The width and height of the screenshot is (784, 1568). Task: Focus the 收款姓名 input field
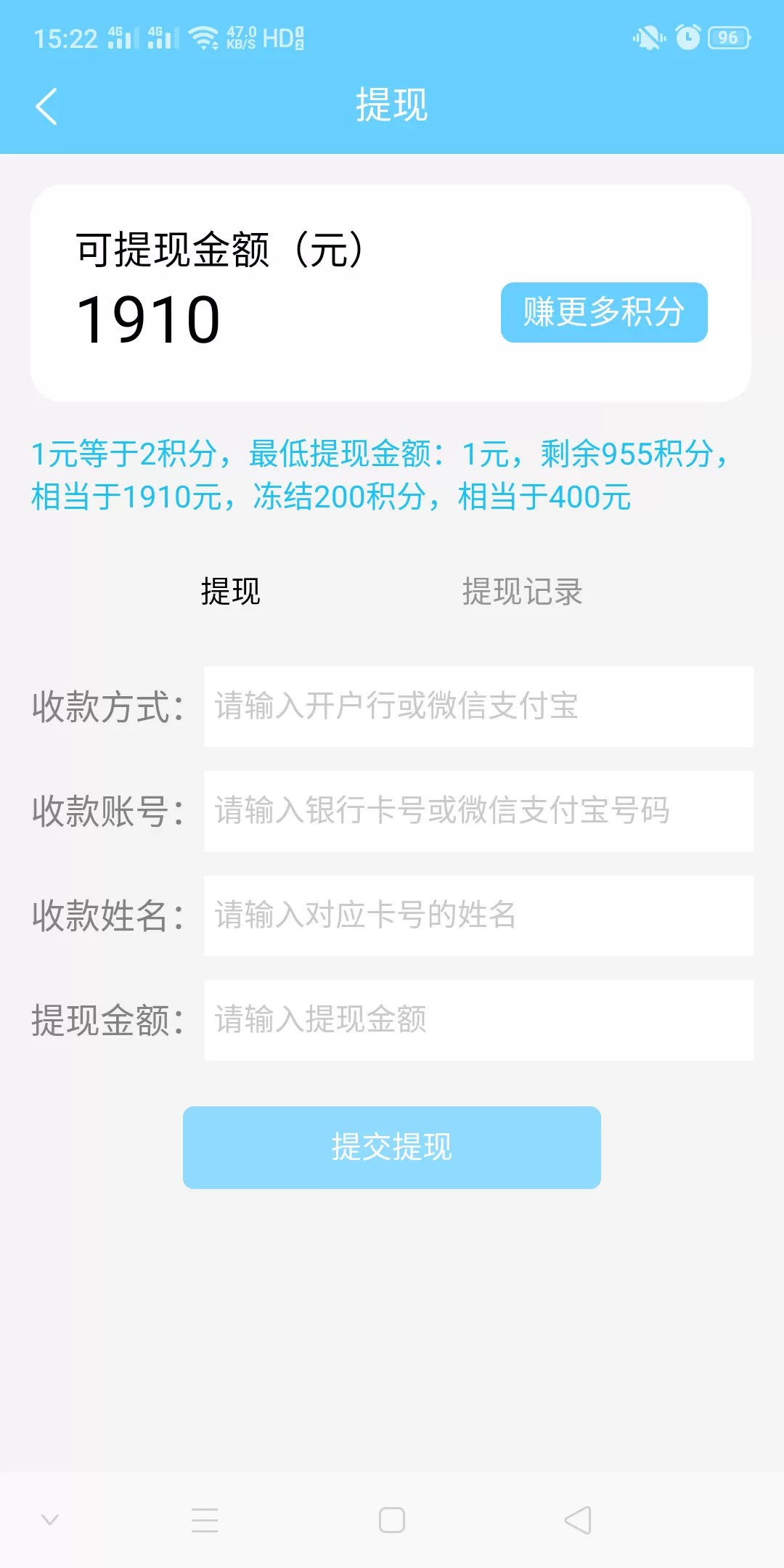478,915
